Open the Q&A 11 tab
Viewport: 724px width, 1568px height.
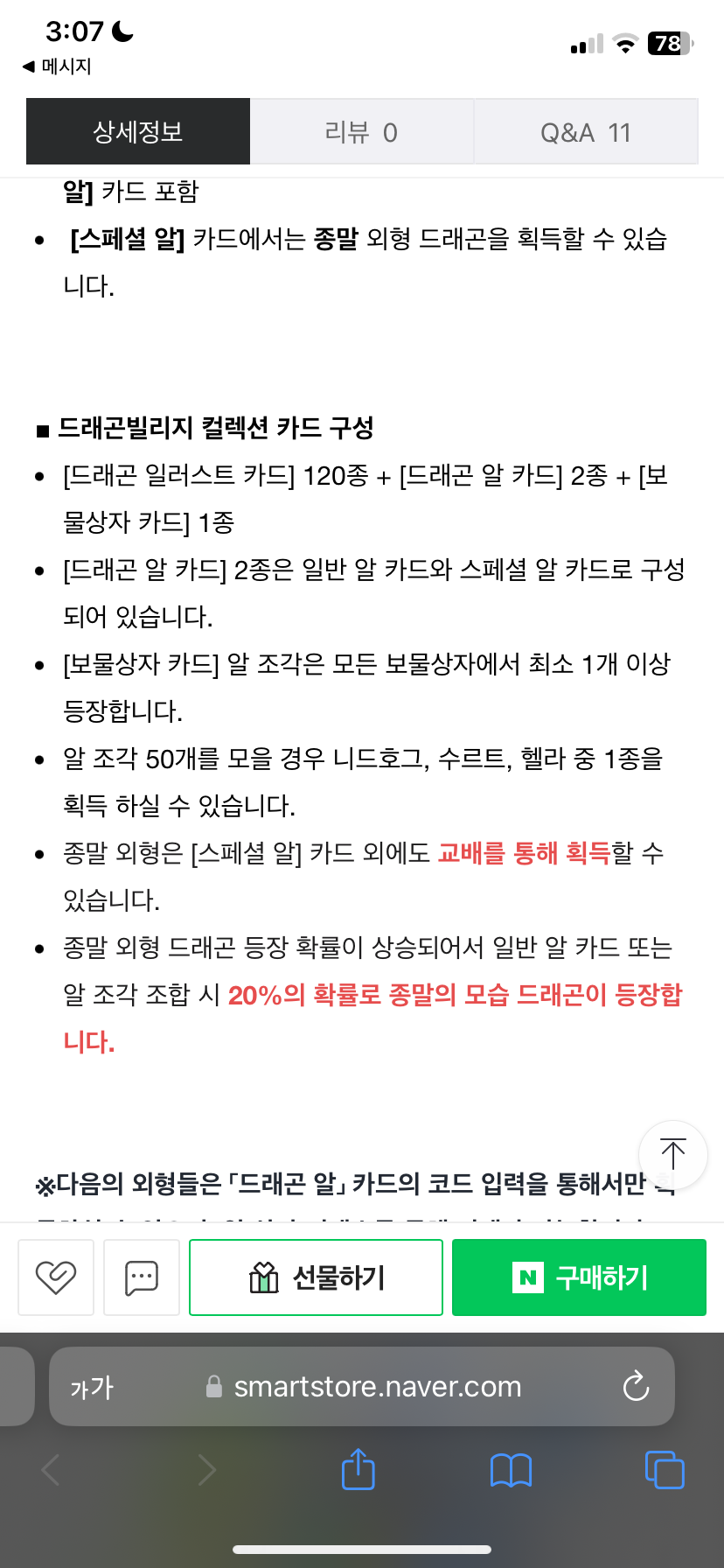click(x=586, y=132)
